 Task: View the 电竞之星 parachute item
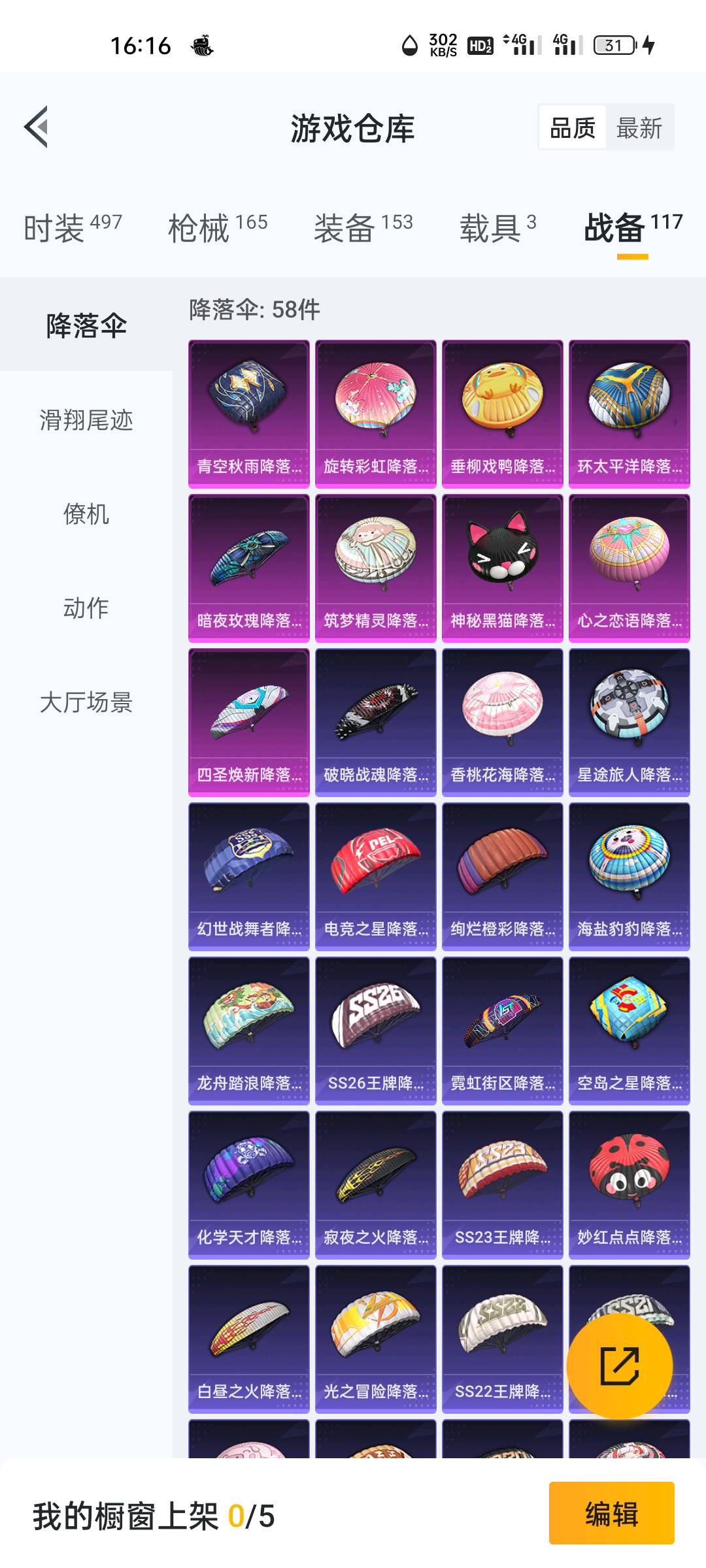pos(376,876)
